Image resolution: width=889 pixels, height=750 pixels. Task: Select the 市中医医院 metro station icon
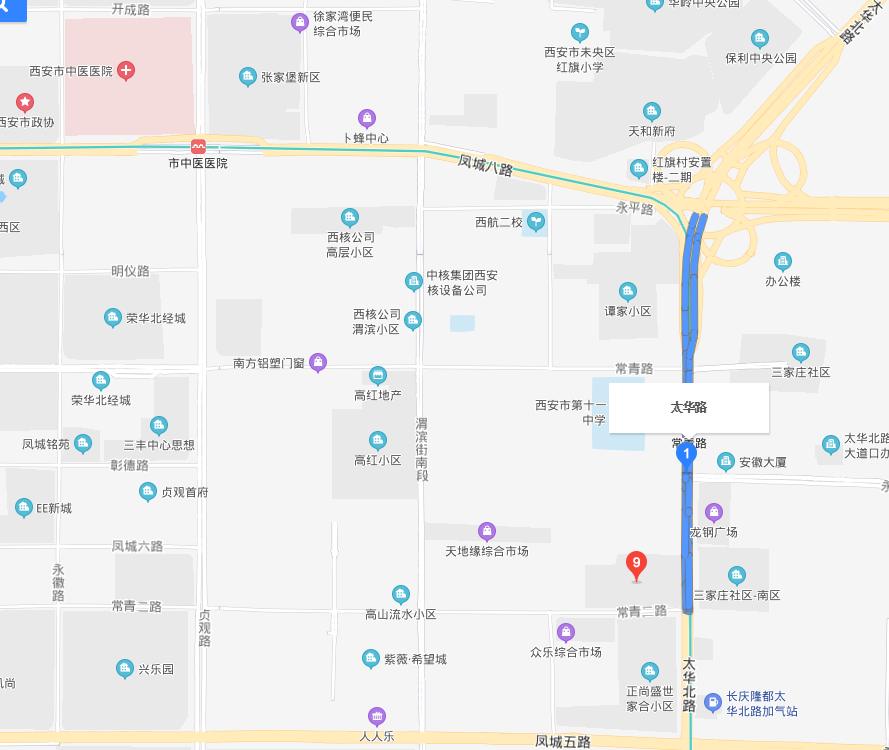(x=199, y=146)
